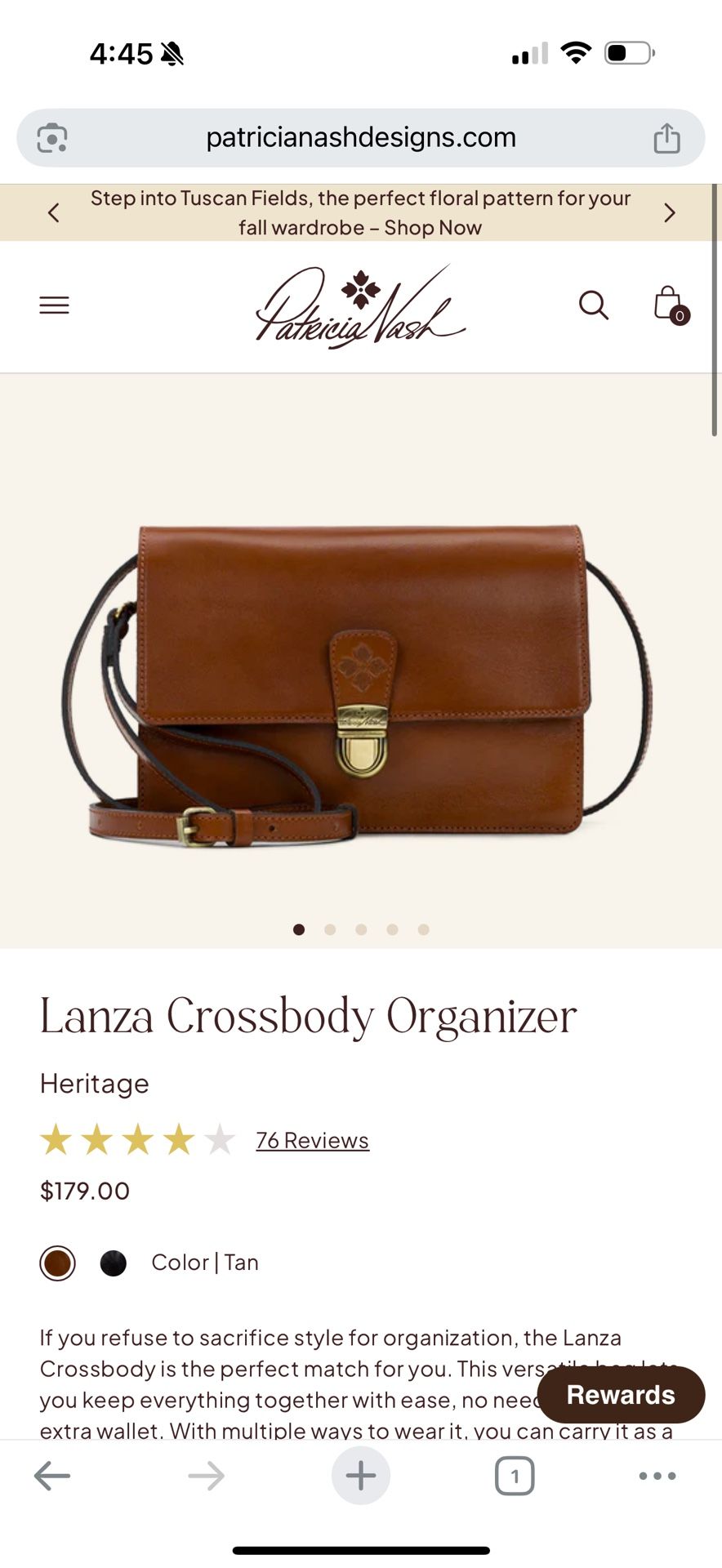Share this page from the browser

(x=666, y=138)
